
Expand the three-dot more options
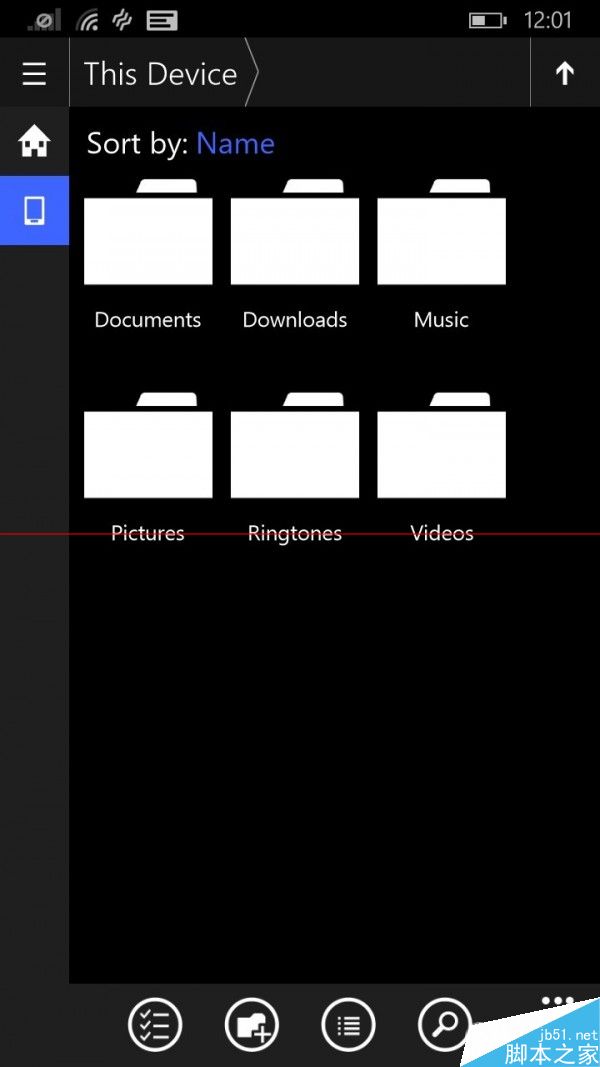pos(557,1000)
